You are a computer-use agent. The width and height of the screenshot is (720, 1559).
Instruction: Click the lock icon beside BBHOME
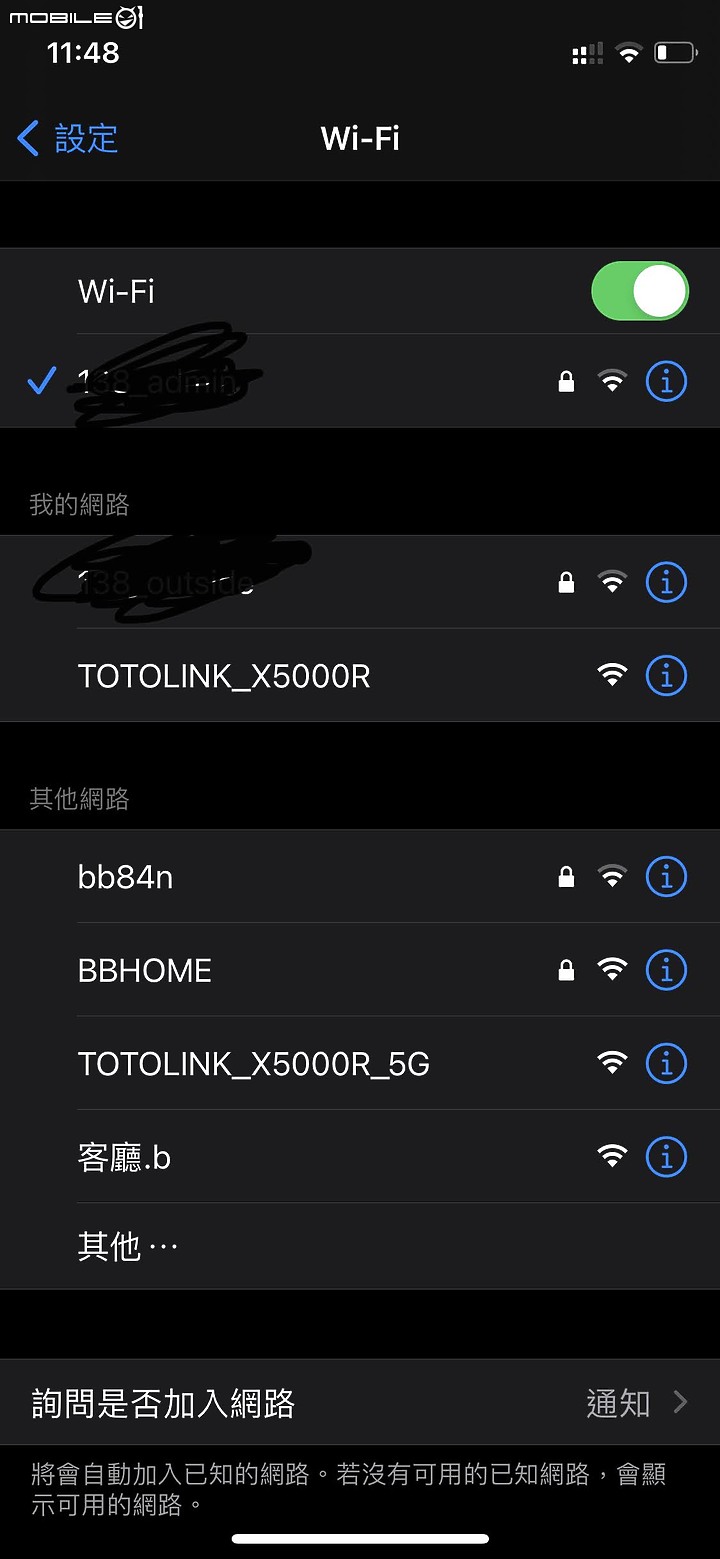click(566, 970)
